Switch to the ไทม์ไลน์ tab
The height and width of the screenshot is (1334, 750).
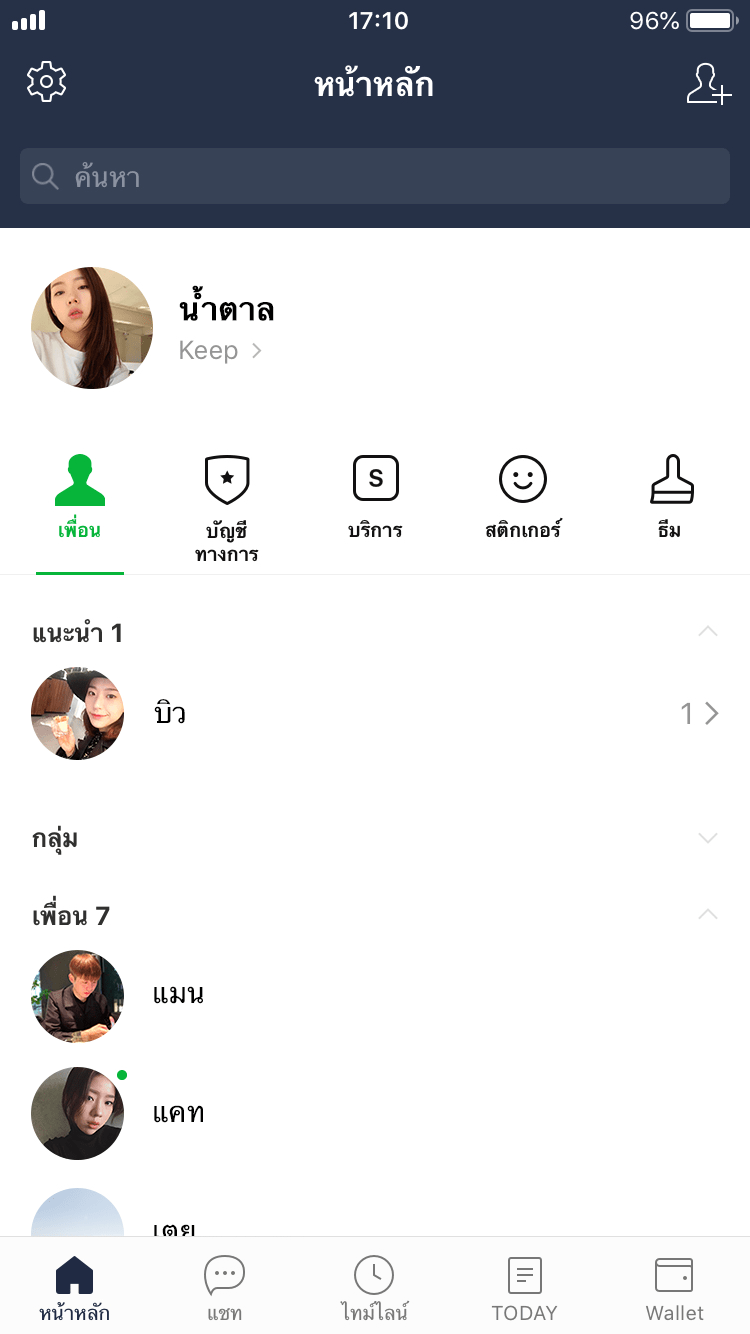pos(374,1289)
